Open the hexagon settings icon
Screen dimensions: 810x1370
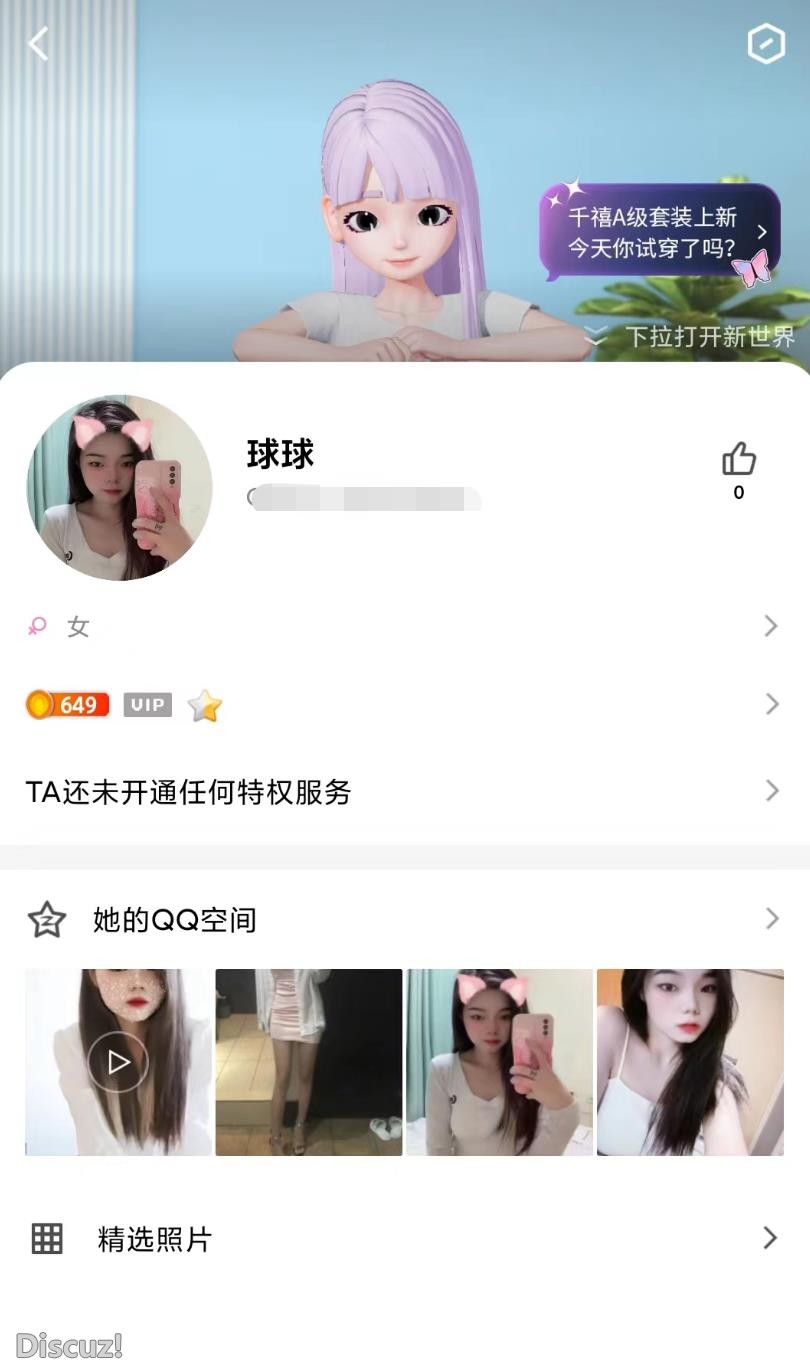point(766,44)
